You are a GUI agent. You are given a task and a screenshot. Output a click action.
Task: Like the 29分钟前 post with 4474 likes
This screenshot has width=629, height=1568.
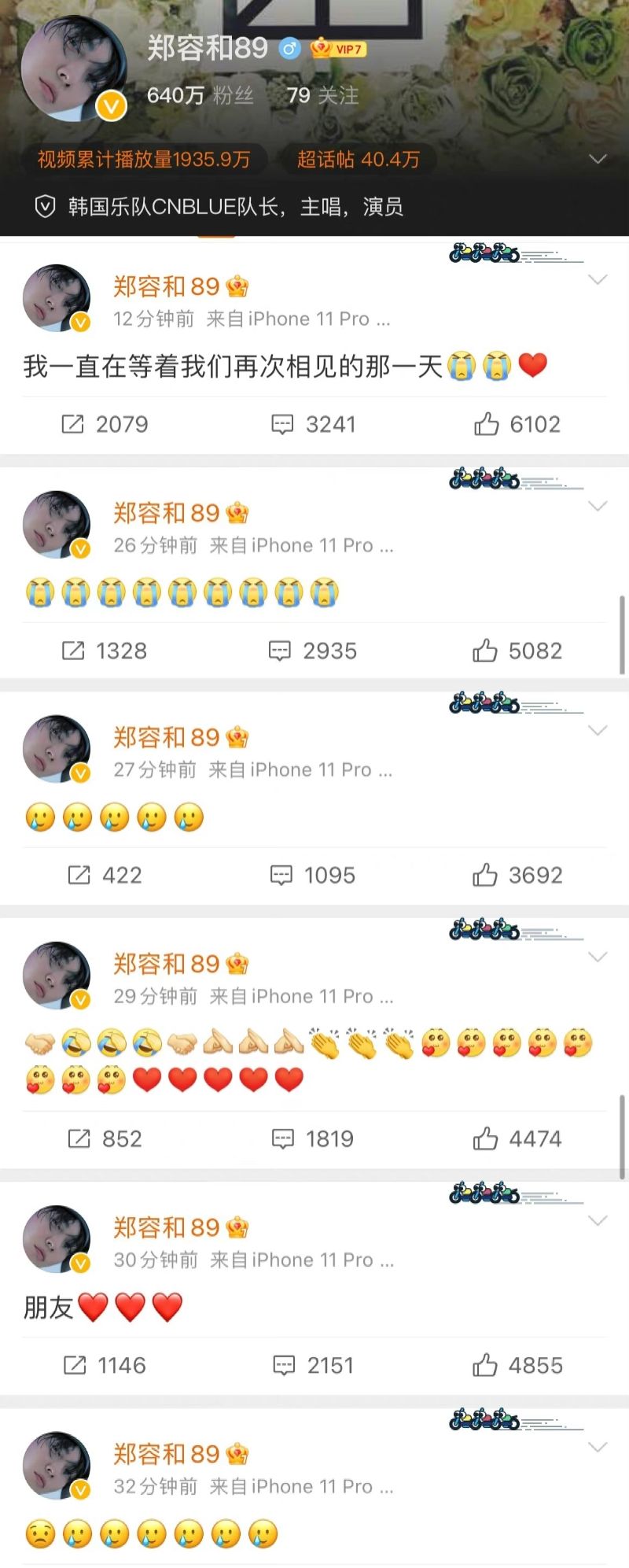[517, 1138]
